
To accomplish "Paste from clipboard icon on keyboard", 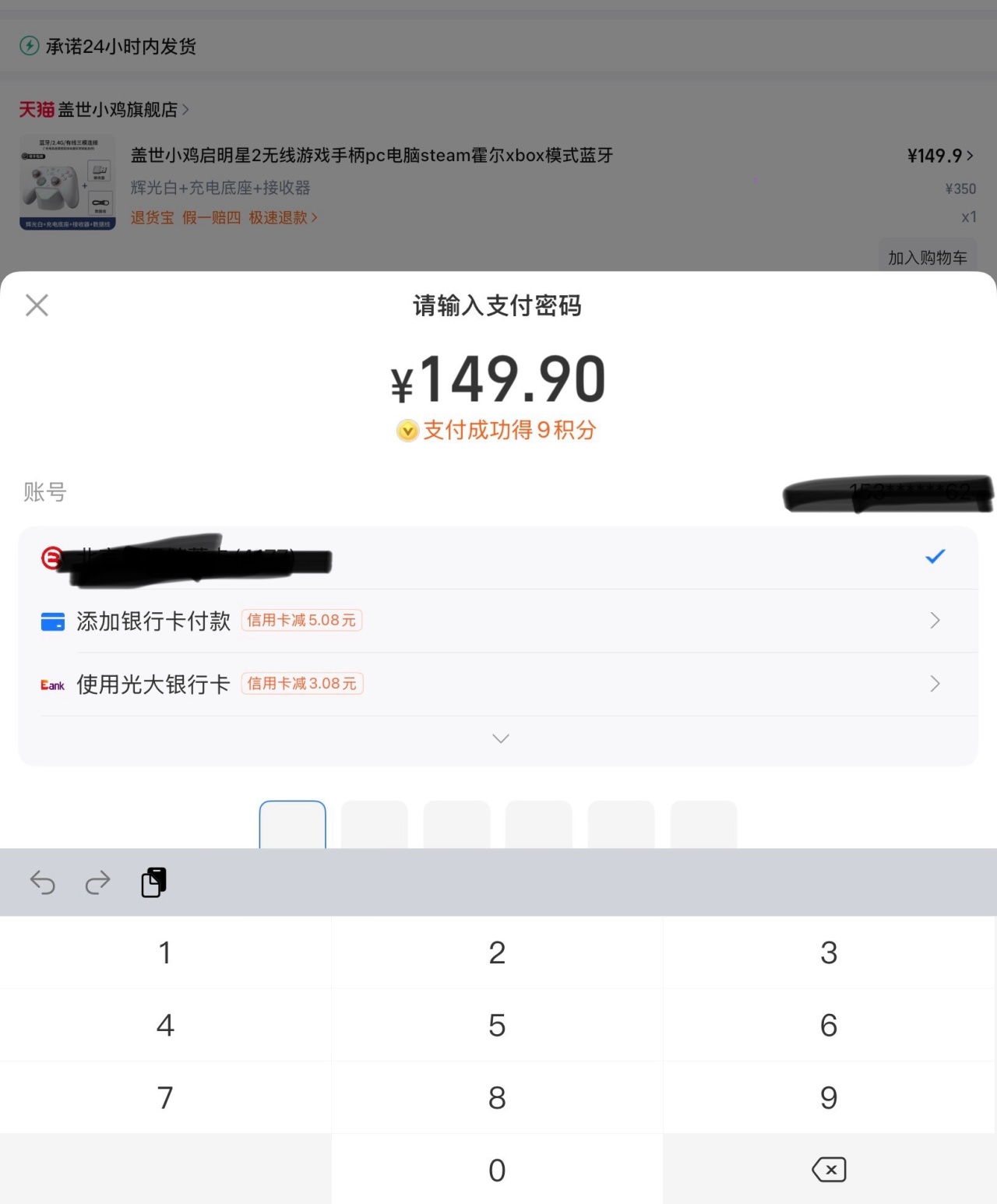I will click(153, 882).
